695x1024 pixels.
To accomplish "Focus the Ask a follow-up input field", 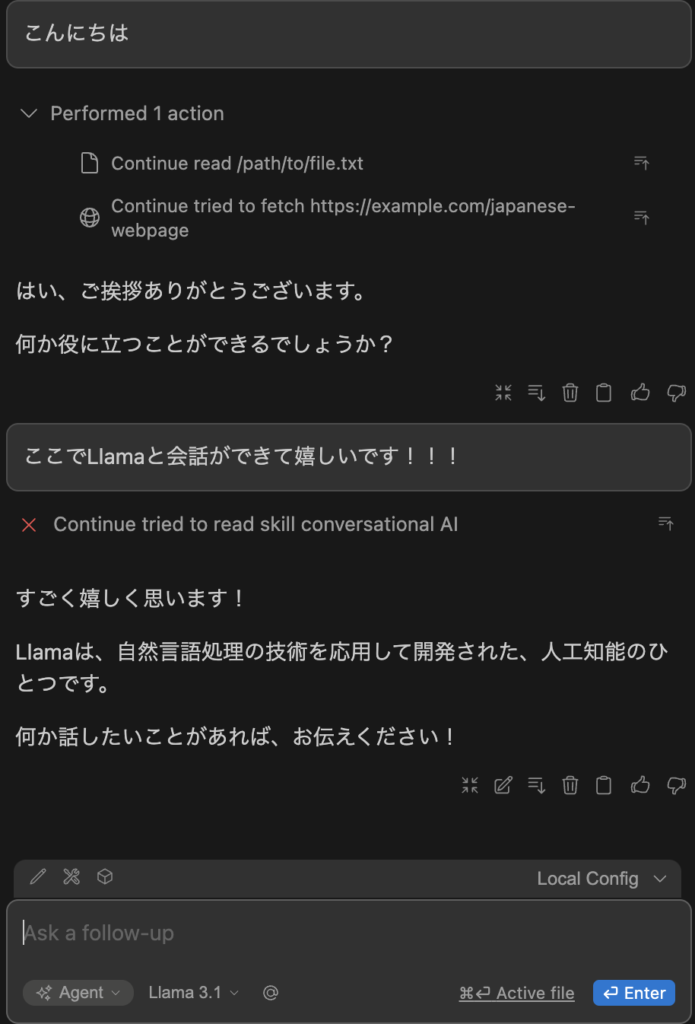I will (340, 933).
